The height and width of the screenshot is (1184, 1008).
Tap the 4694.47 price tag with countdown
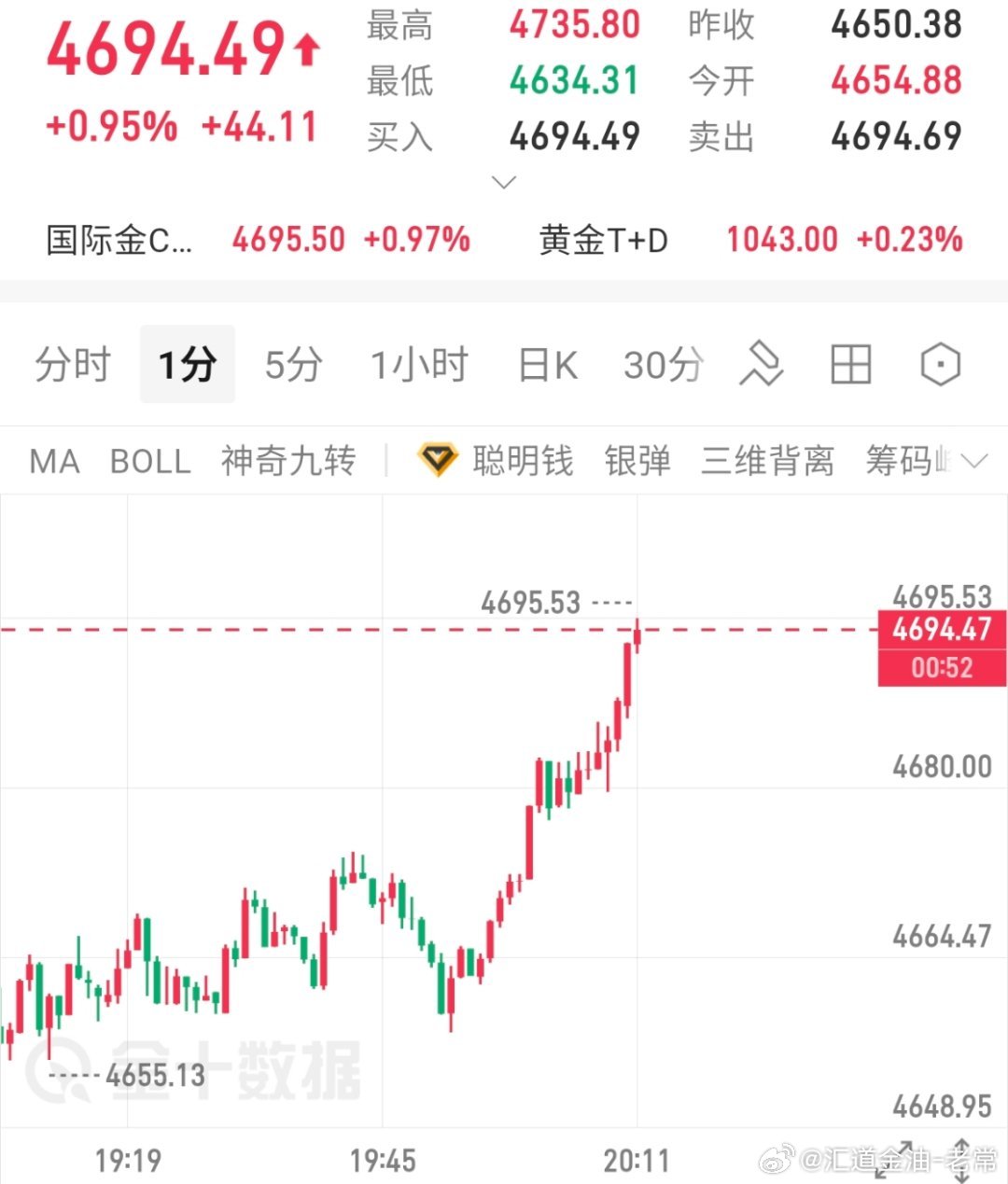click(x=941, y=648)
